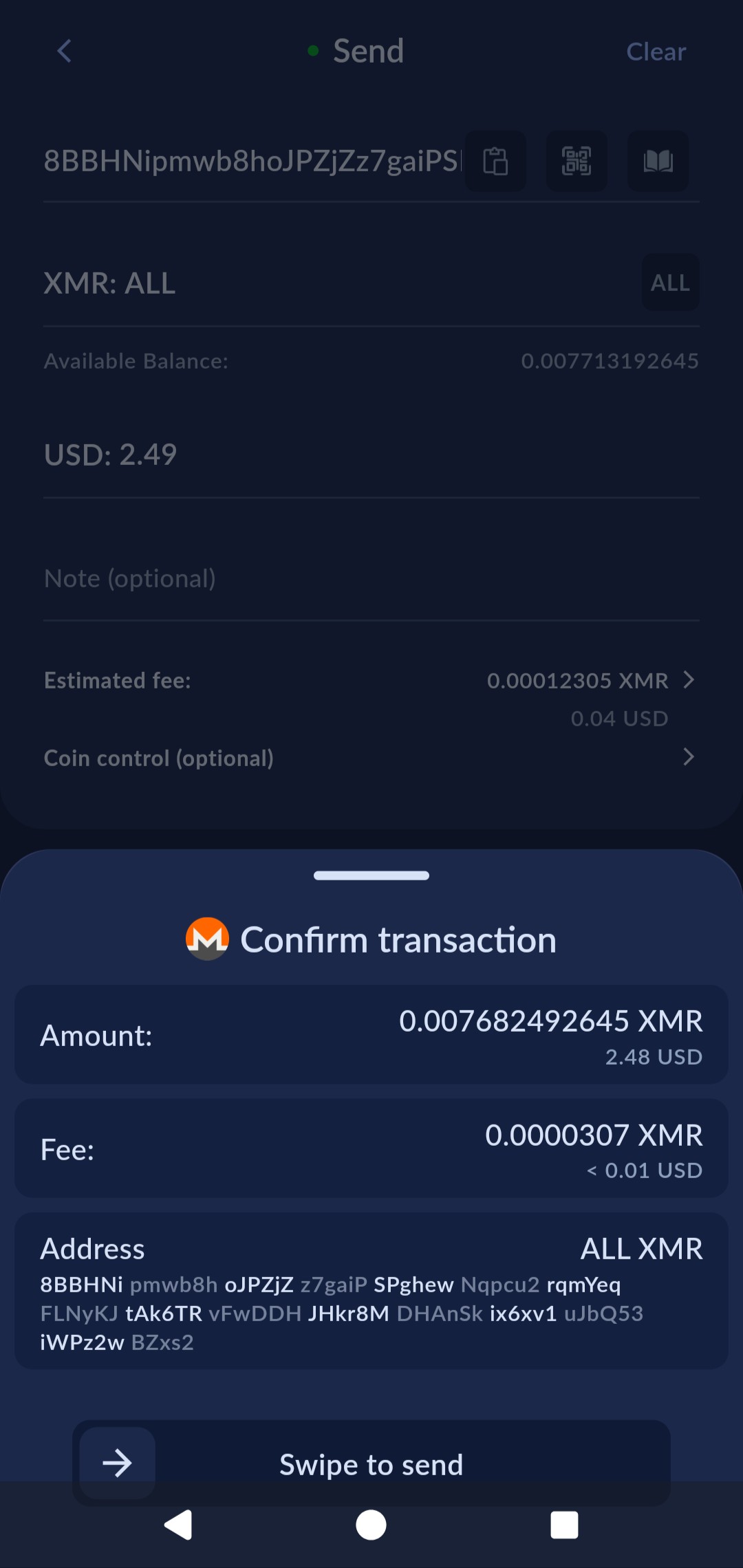Screen dimensions: 743x1568
Task: Paste address from the clipboard icon
Action: point(495,161)
